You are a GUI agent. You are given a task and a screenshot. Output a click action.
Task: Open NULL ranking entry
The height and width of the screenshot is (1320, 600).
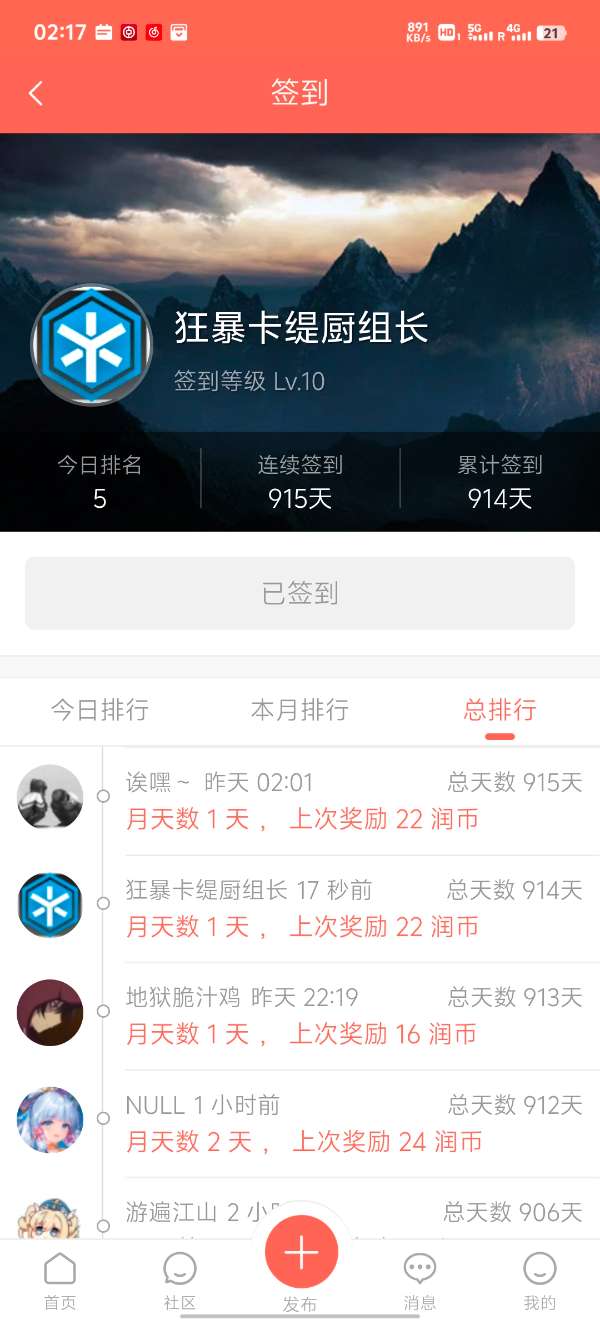353,1123
